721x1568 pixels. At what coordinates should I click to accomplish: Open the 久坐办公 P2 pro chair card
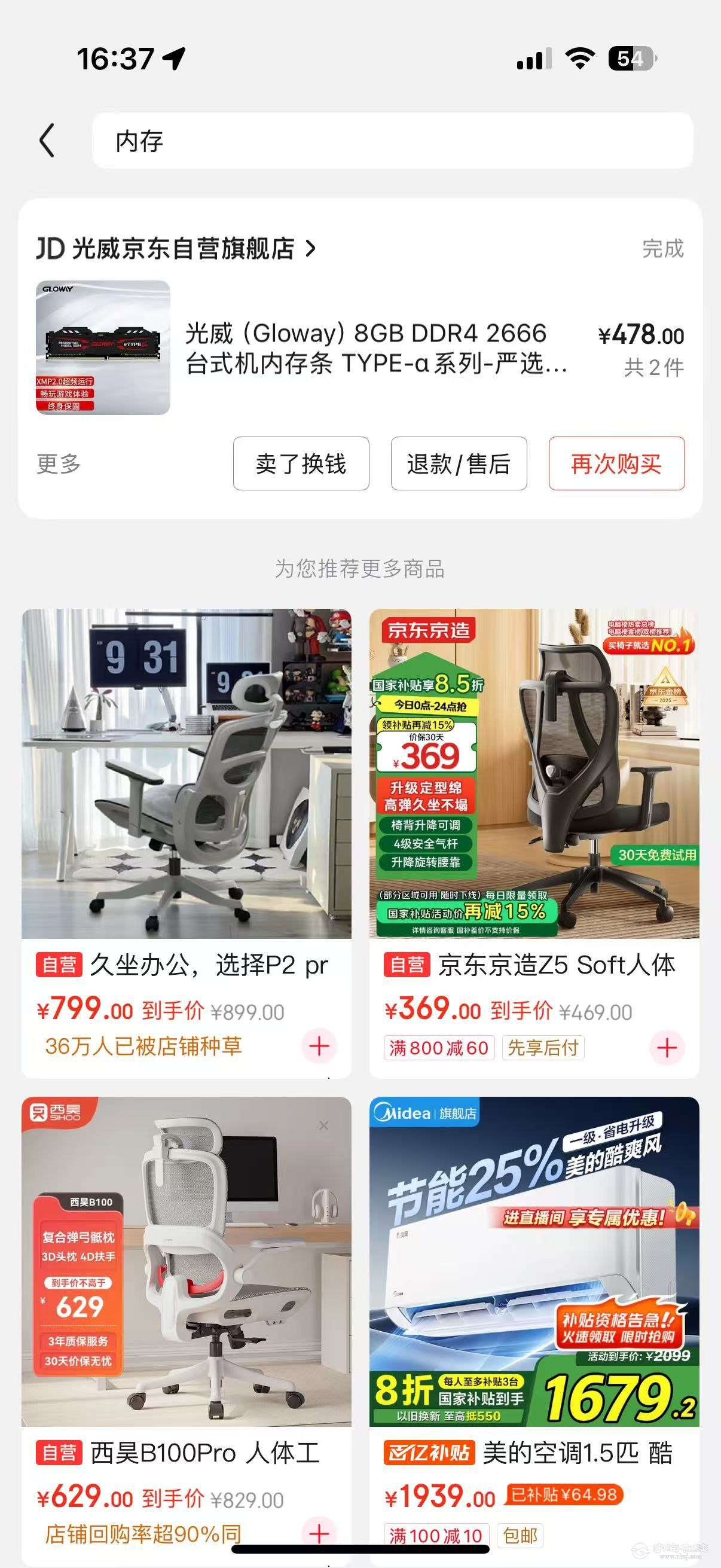click(x=186, y=774)
